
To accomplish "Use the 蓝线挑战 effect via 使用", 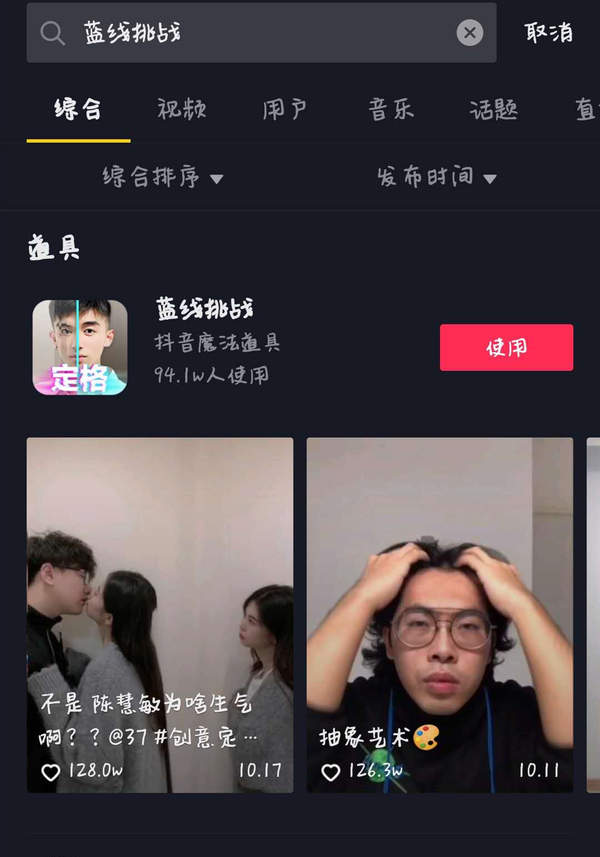I will (x=506, y=347).
